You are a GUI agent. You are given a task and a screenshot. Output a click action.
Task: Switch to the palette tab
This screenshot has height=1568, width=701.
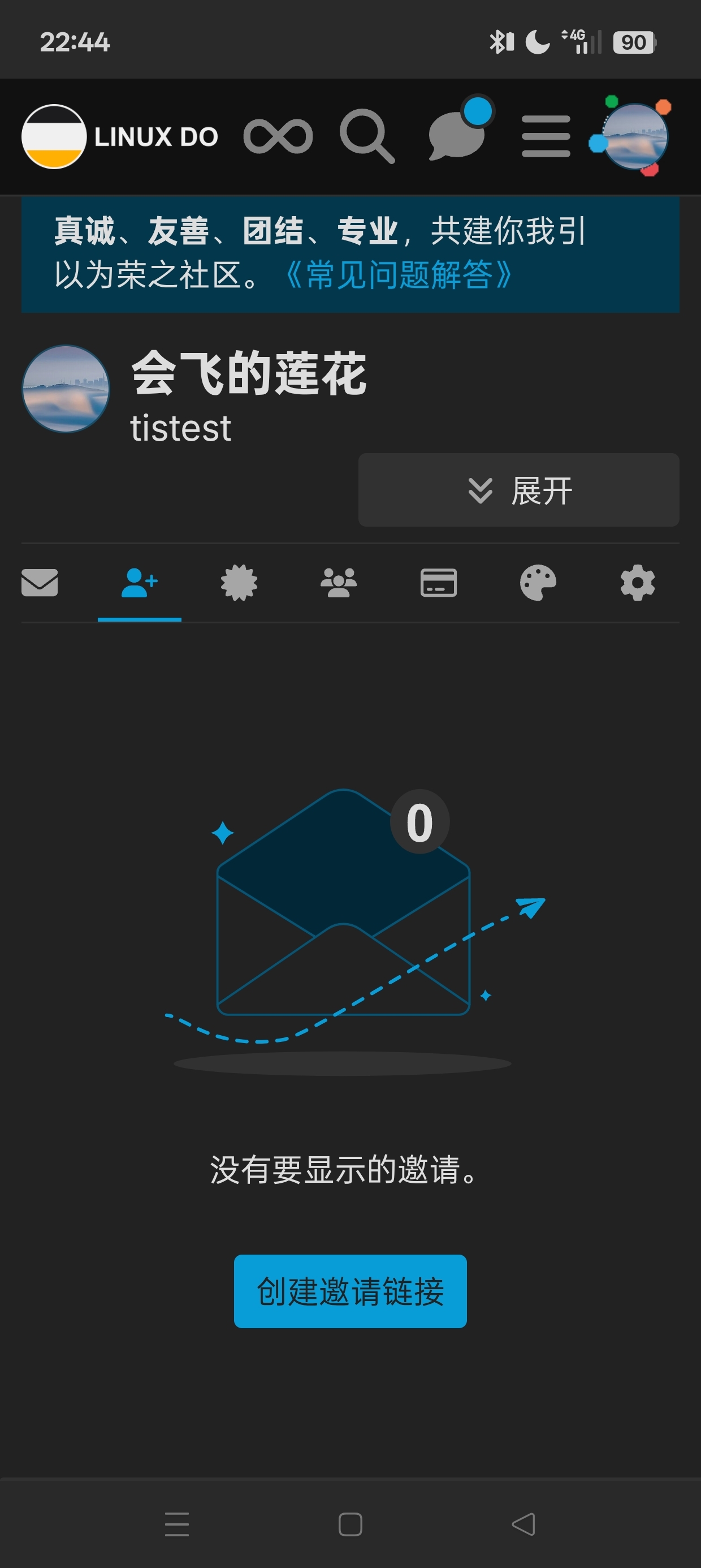point(538,583)
